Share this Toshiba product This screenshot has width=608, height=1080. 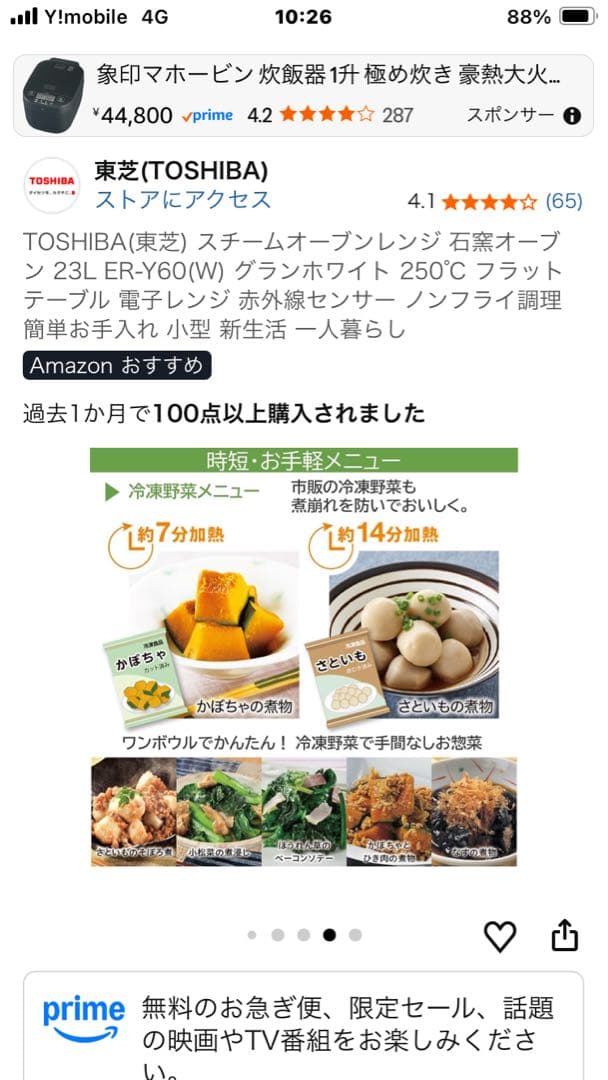coord(565,935)
